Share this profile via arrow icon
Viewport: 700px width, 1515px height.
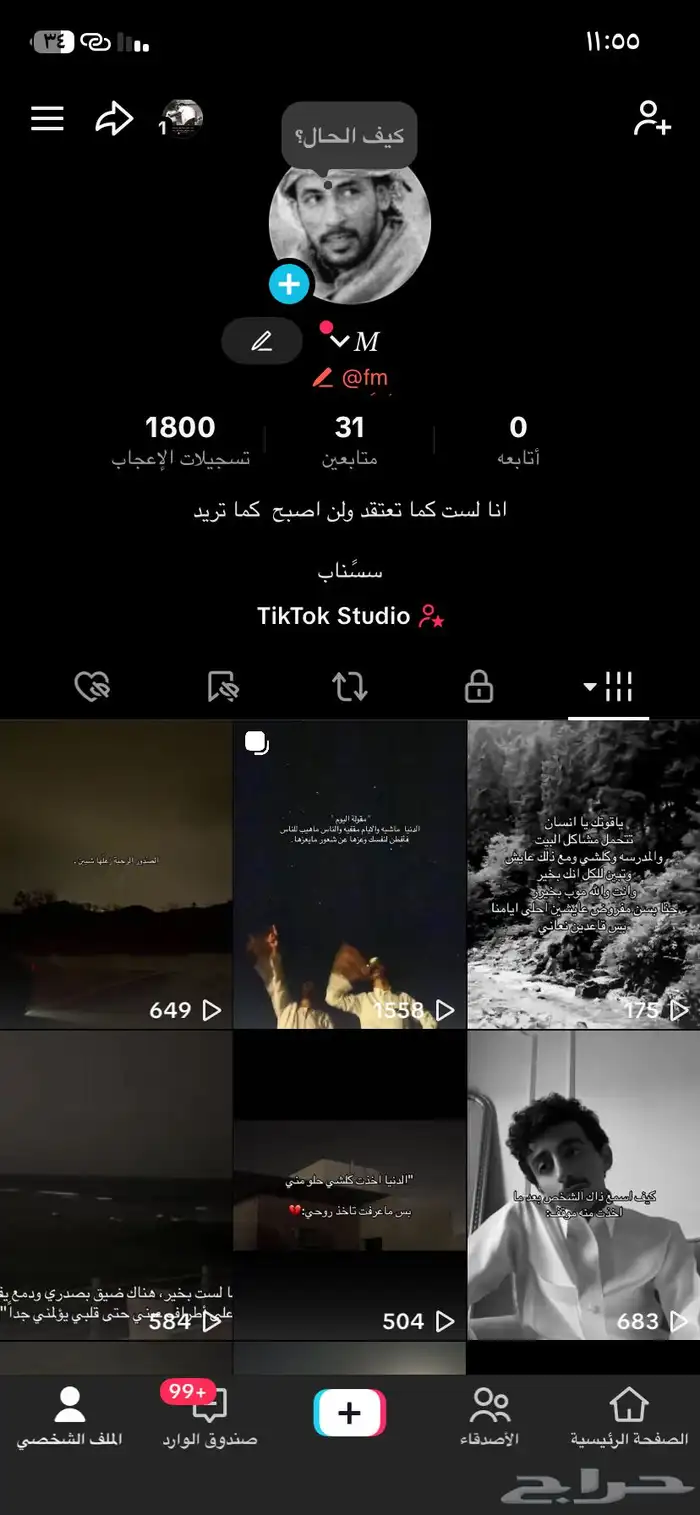tap(114, 120)
